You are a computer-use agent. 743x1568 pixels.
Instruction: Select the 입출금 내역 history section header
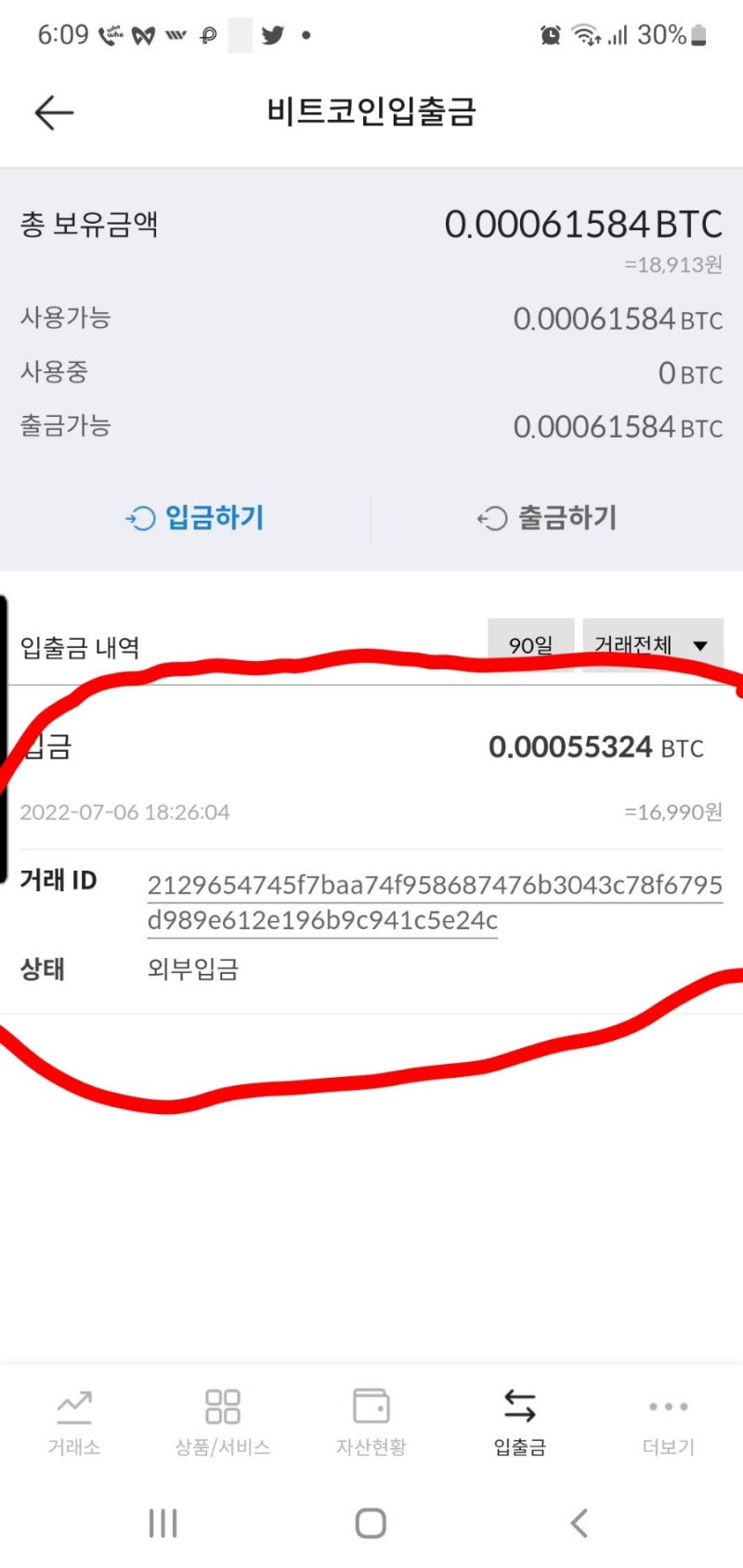point(80,647)
